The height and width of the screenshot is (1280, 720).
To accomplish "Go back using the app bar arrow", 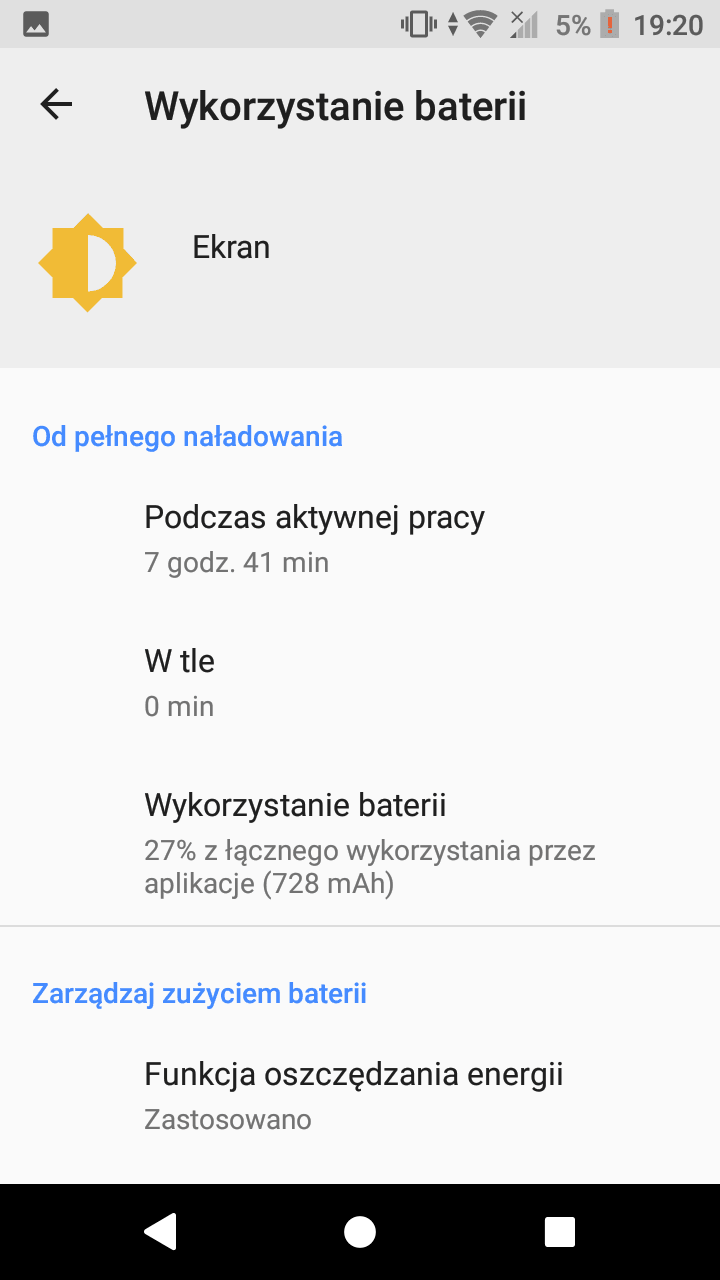I will [56, 104].
